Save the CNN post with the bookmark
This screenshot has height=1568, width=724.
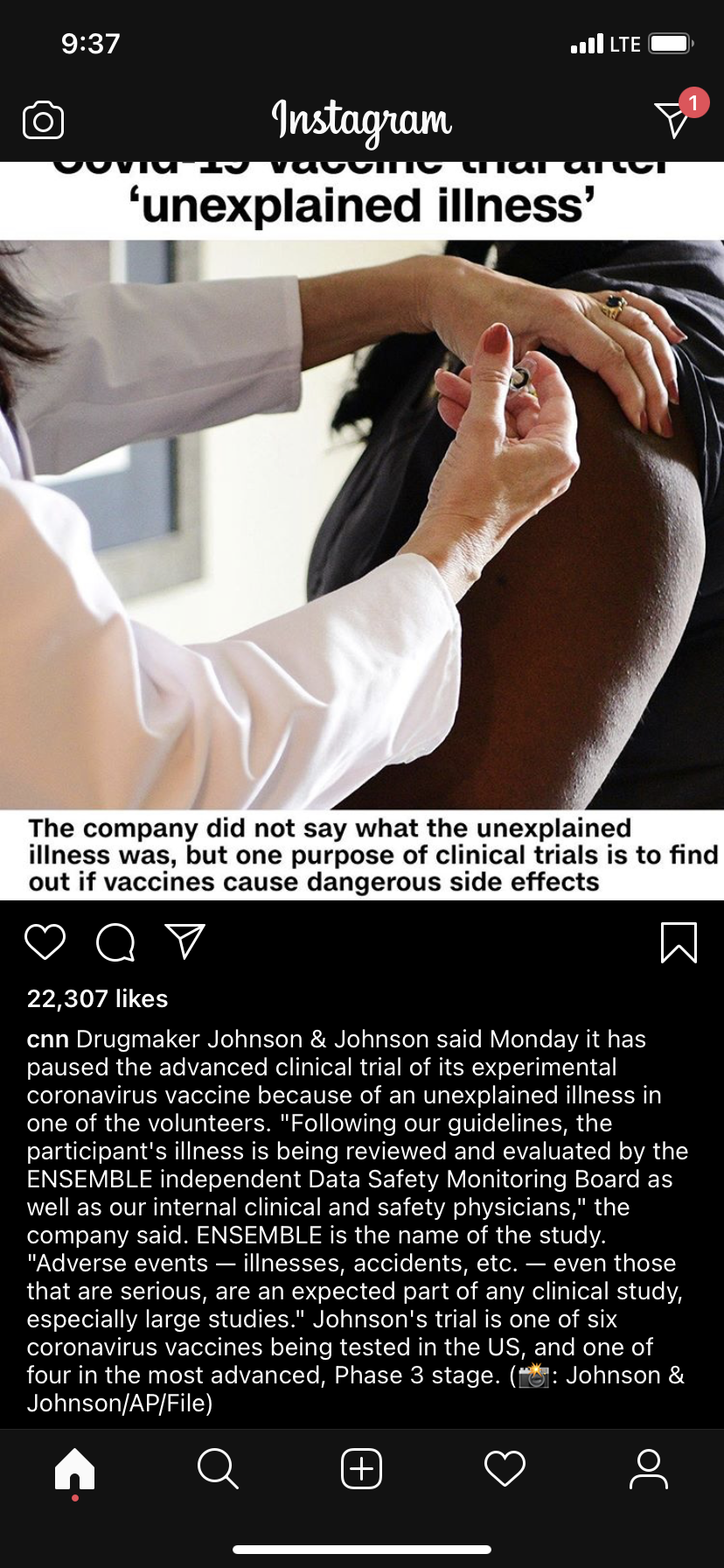pyautogui.click(x=679, y=942)
